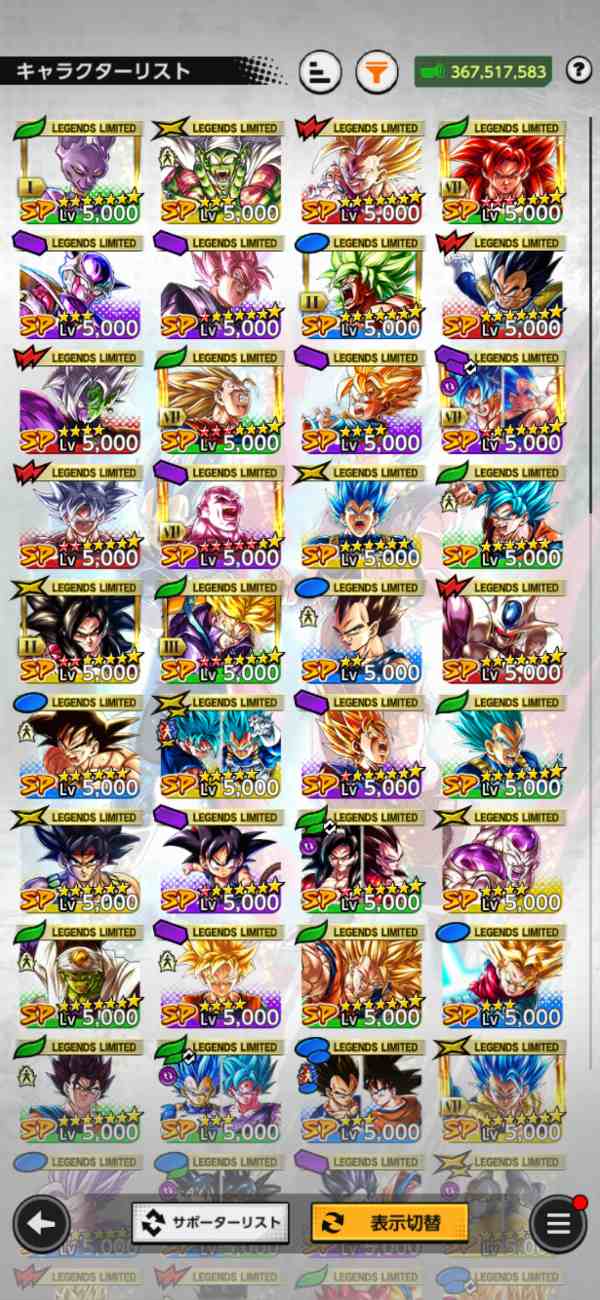Go back with the arrow button
Viewport: 600px width, 1300px height.
tap(41, 1223)
